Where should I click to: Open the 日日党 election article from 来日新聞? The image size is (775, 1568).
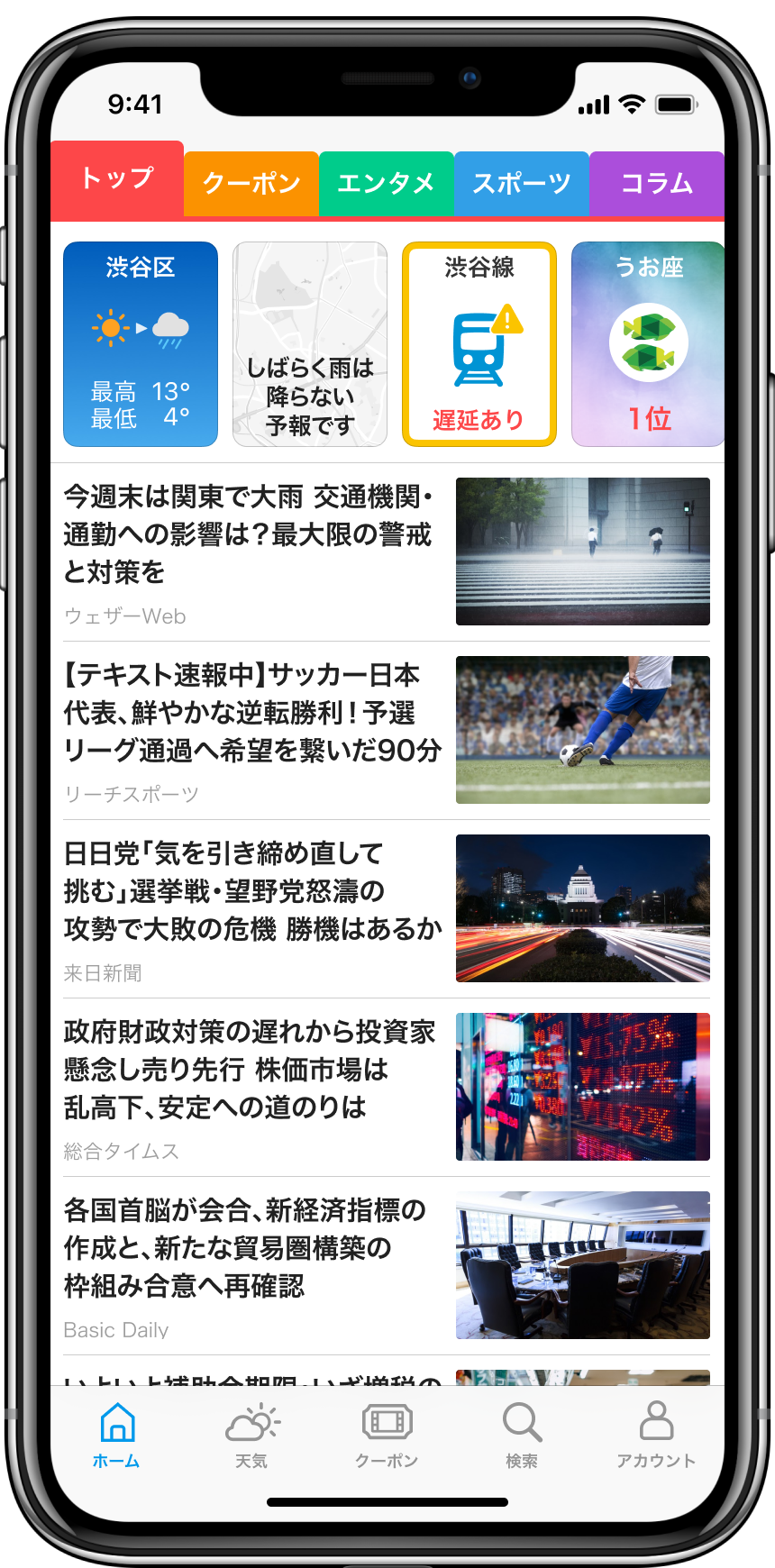(387, 908)
